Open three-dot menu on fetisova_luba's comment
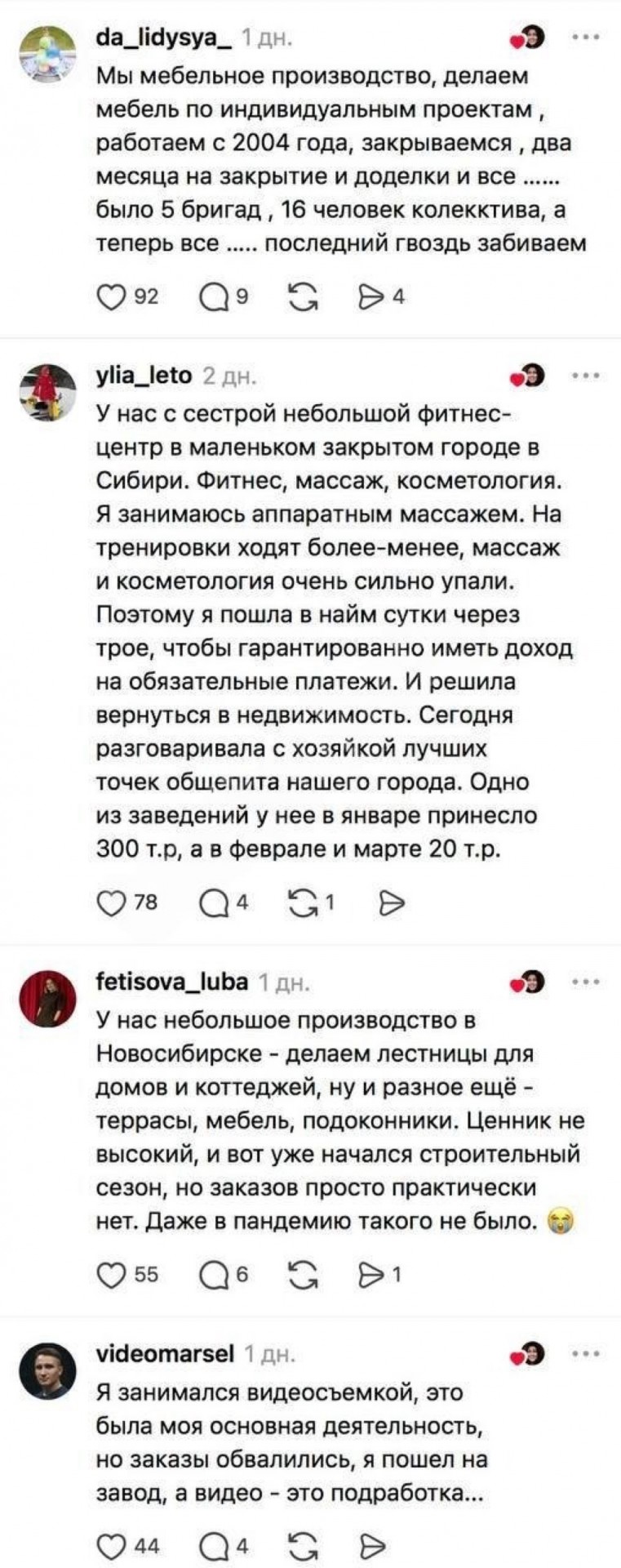621x1568 pixels. click(x=585, y=982)
